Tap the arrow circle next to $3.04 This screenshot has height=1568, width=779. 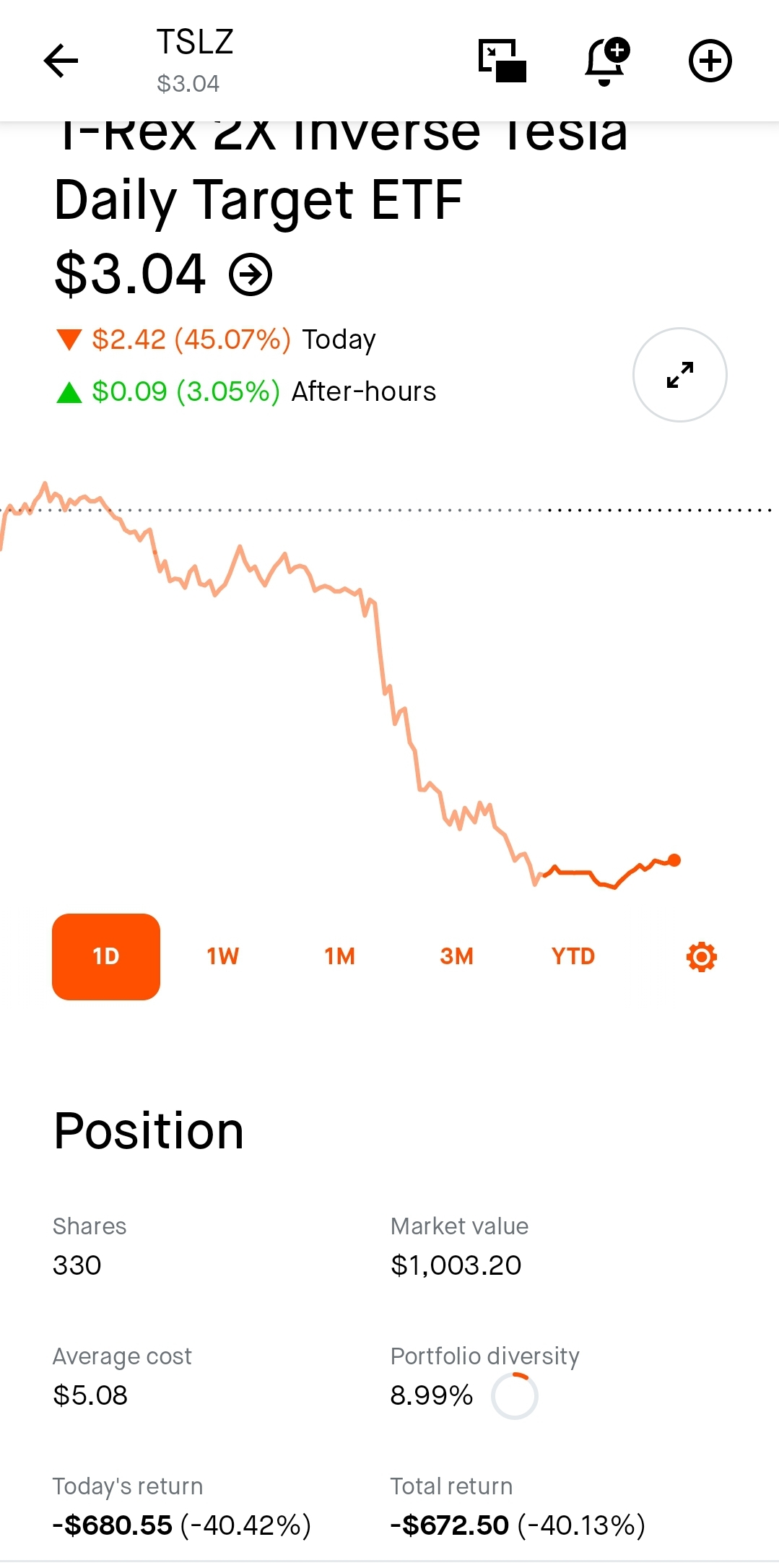click(x=251, y=274)
